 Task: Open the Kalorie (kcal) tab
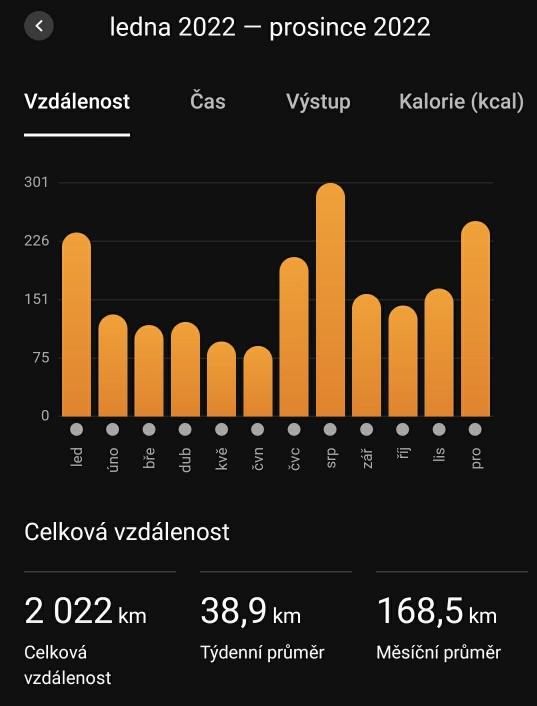pos(461,102)
